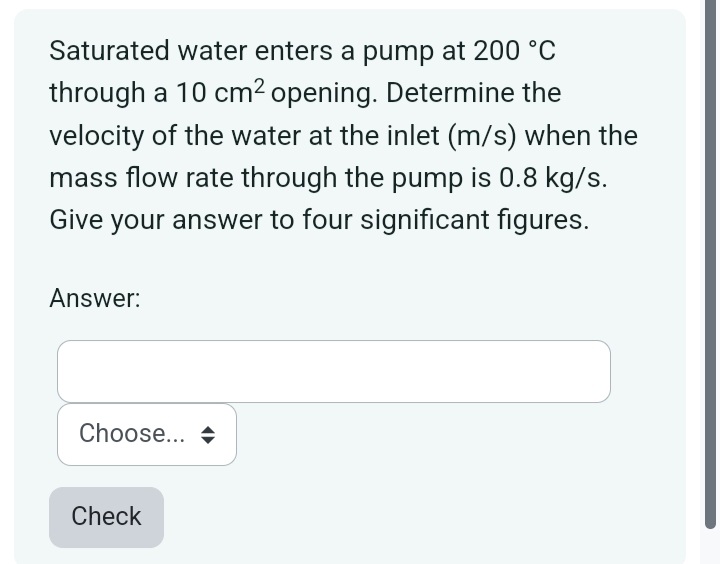The height and width of the screenshot is (564, 720).
Task: Open the Choose... units dropdown
Action: click(x=147, y=434)
